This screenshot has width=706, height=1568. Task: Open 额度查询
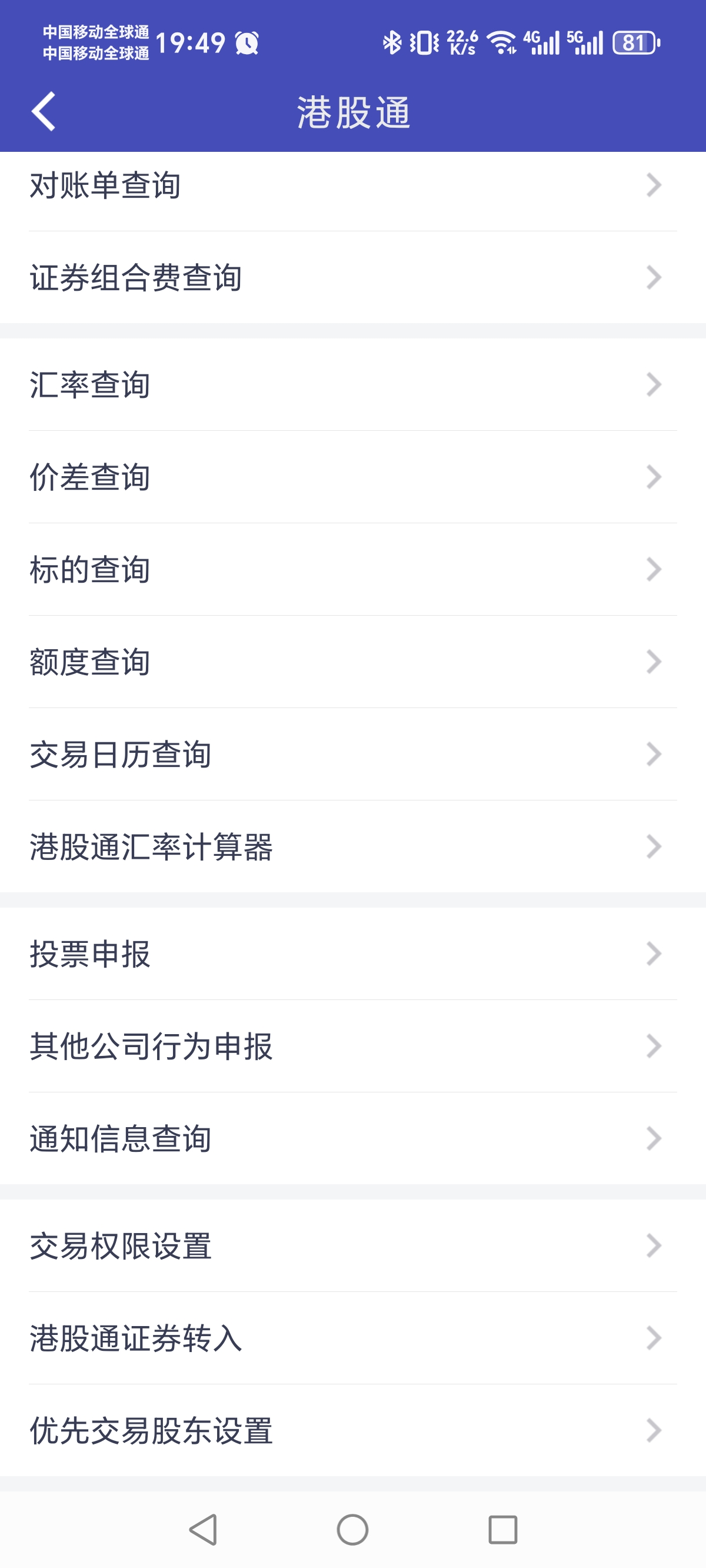click(353, 662)
